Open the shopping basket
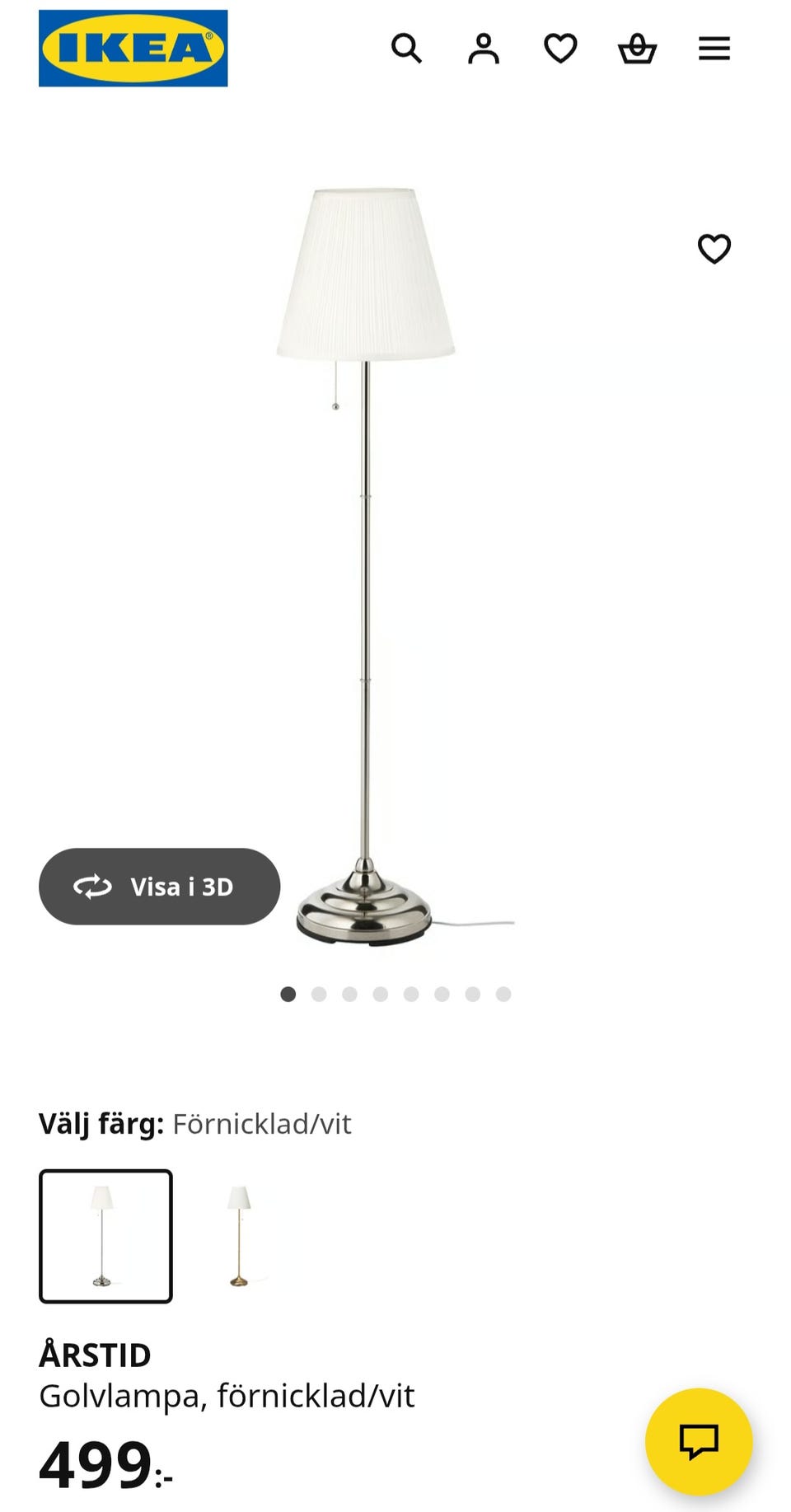Viewport: 791px width, 1512px height. [x=637, y=49]
